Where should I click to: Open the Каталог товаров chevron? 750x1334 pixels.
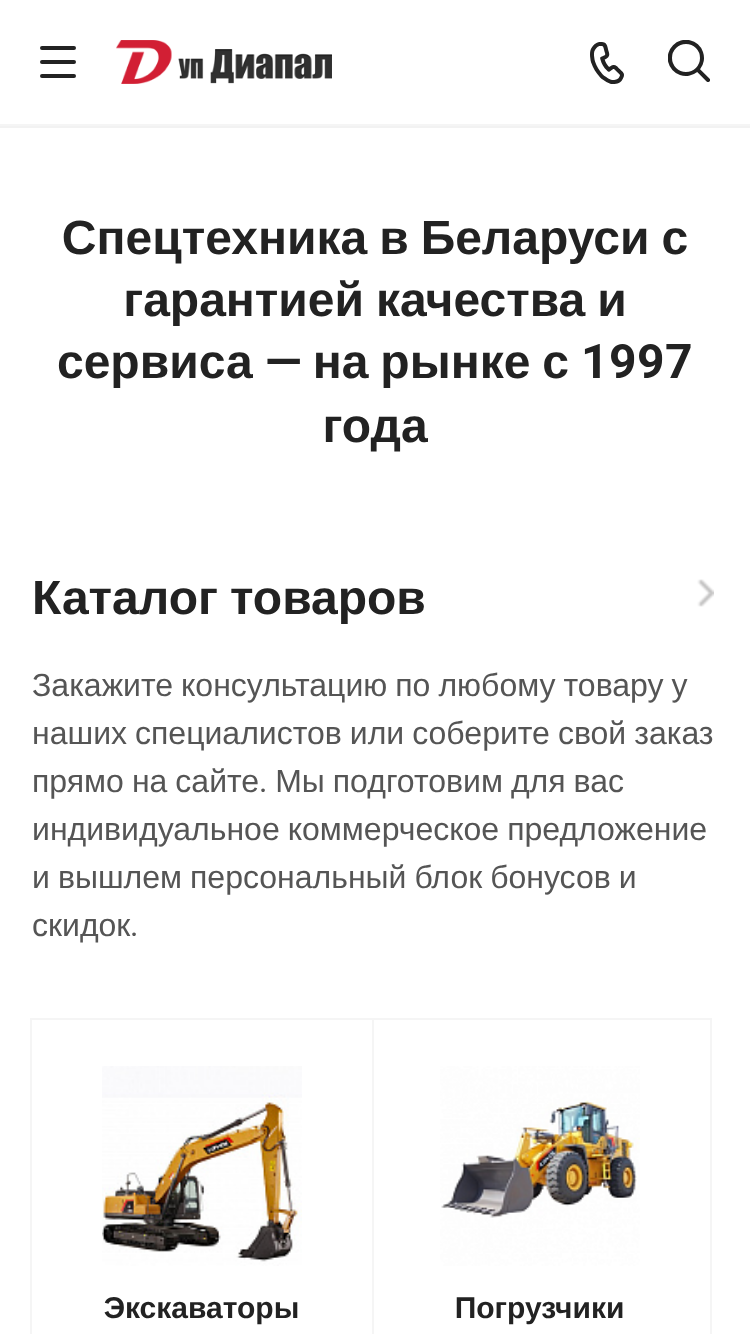tap(706, 594)
